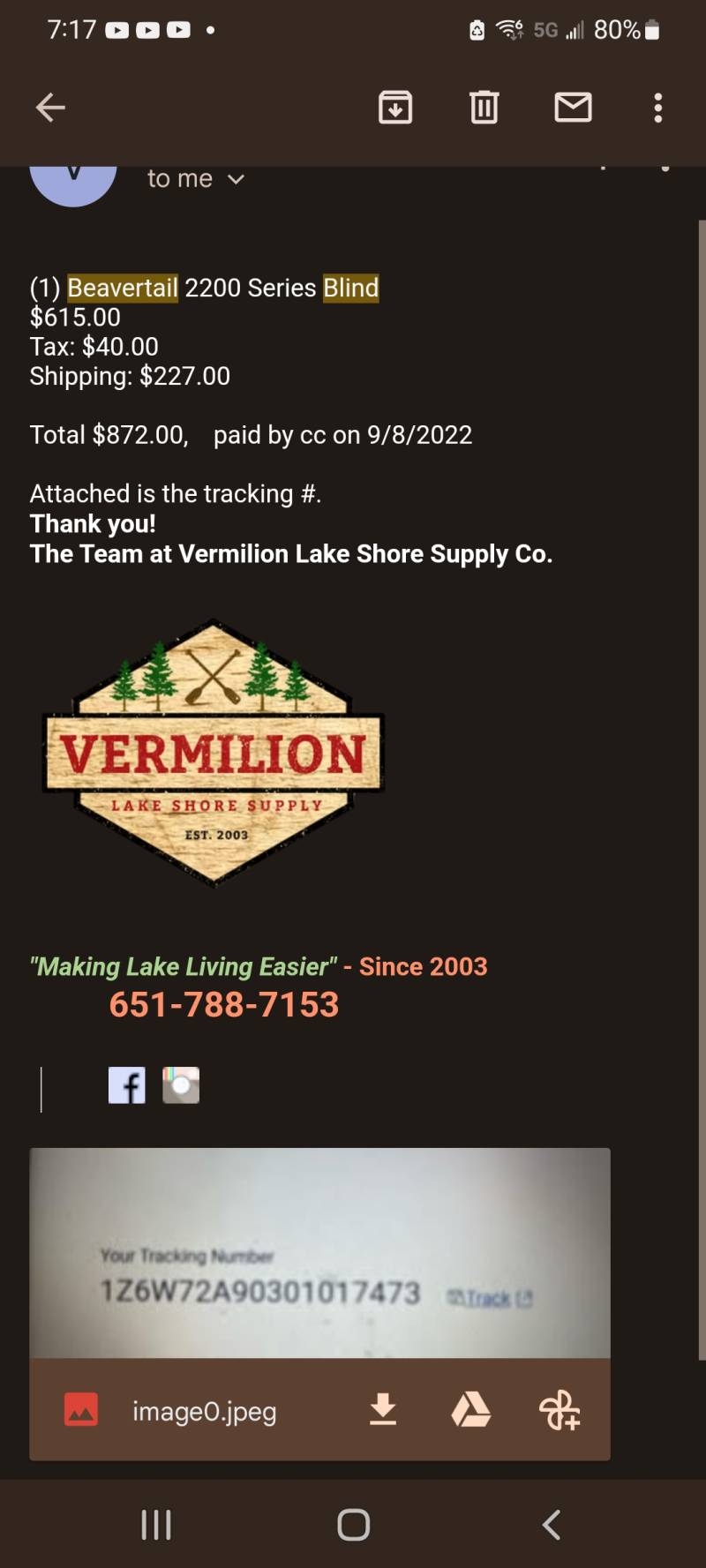The width and height of the screenshot is (706, 1568).
Task: Open the overflow menu in the app bar
Action: 657,108
